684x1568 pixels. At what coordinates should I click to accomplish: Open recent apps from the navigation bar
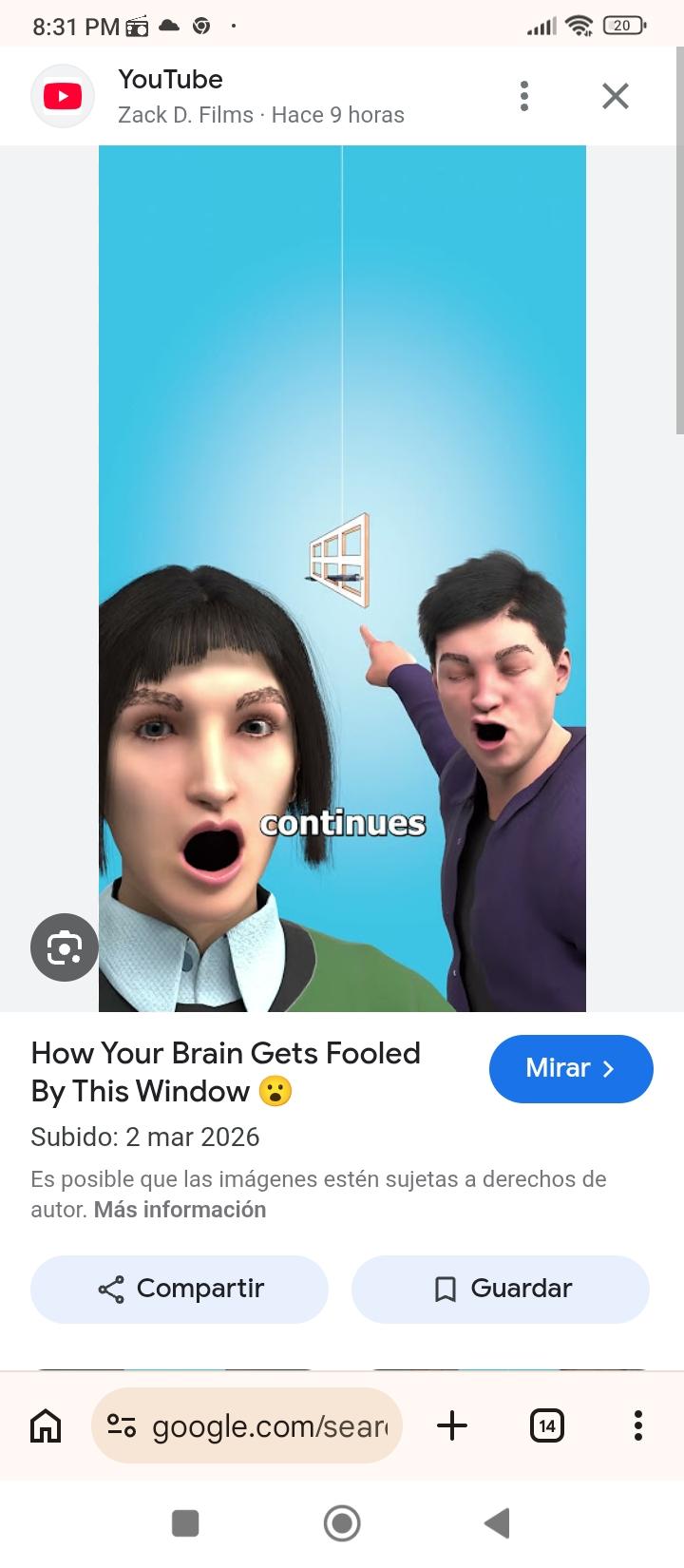[x=185, y=1523]
